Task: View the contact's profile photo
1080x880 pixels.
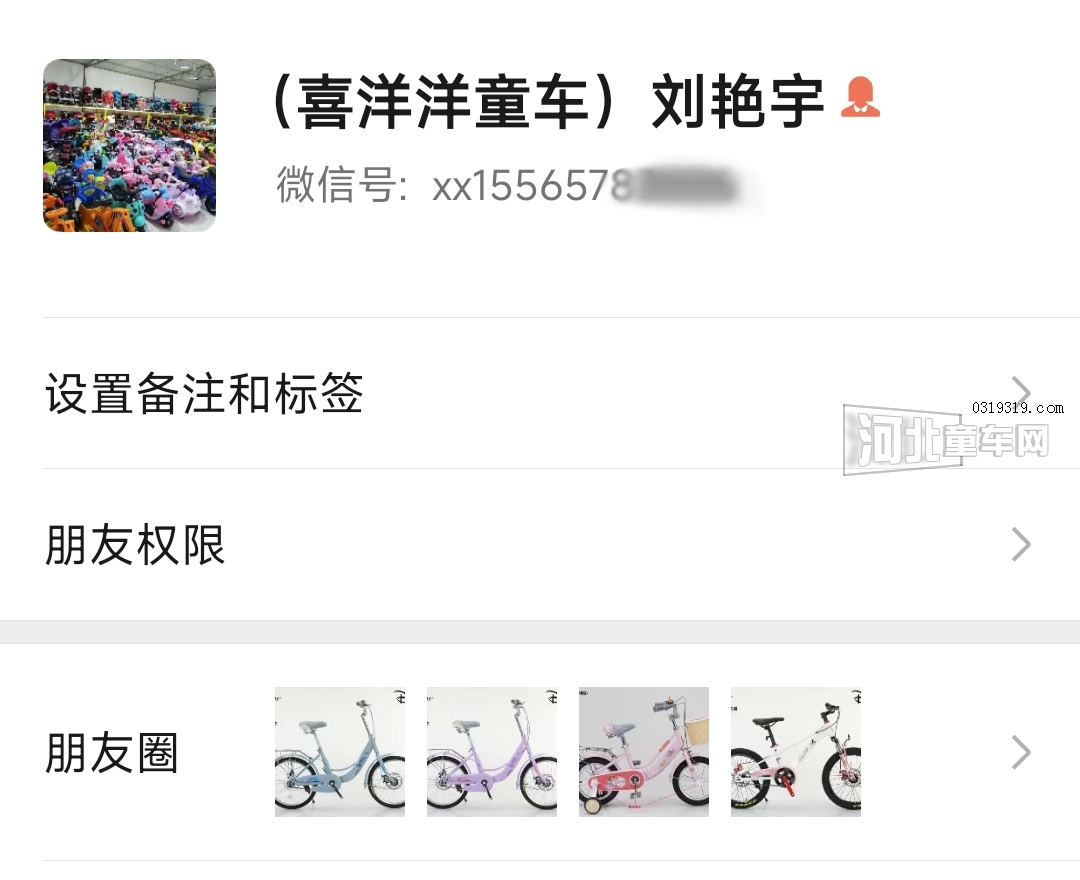Action: [129, 146]
